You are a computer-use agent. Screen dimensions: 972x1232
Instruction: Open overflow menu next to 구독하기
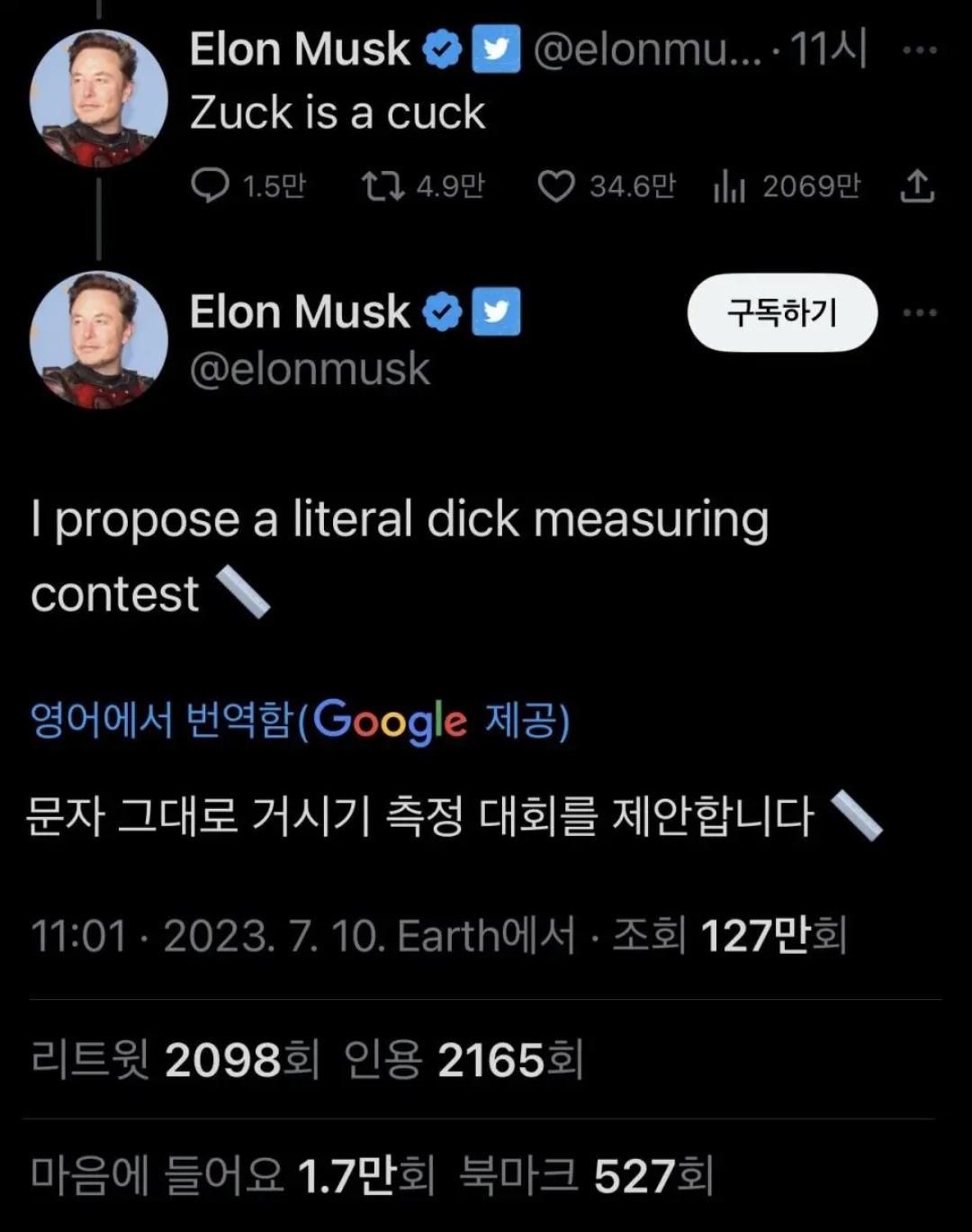(x=919, y=313)
